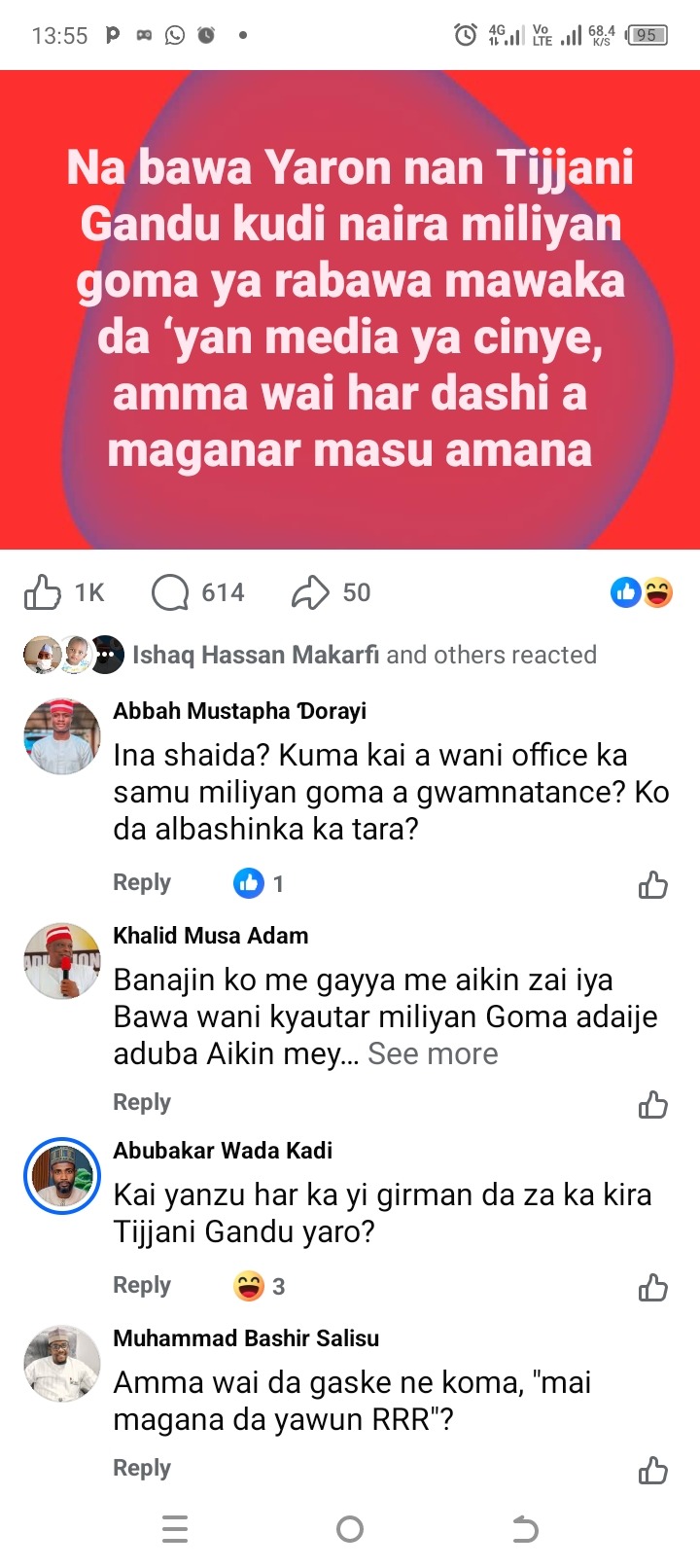Like Muhammad Bashir Salisu's comment
This screenshot has width=700, height=1568.
(652, 1470)
